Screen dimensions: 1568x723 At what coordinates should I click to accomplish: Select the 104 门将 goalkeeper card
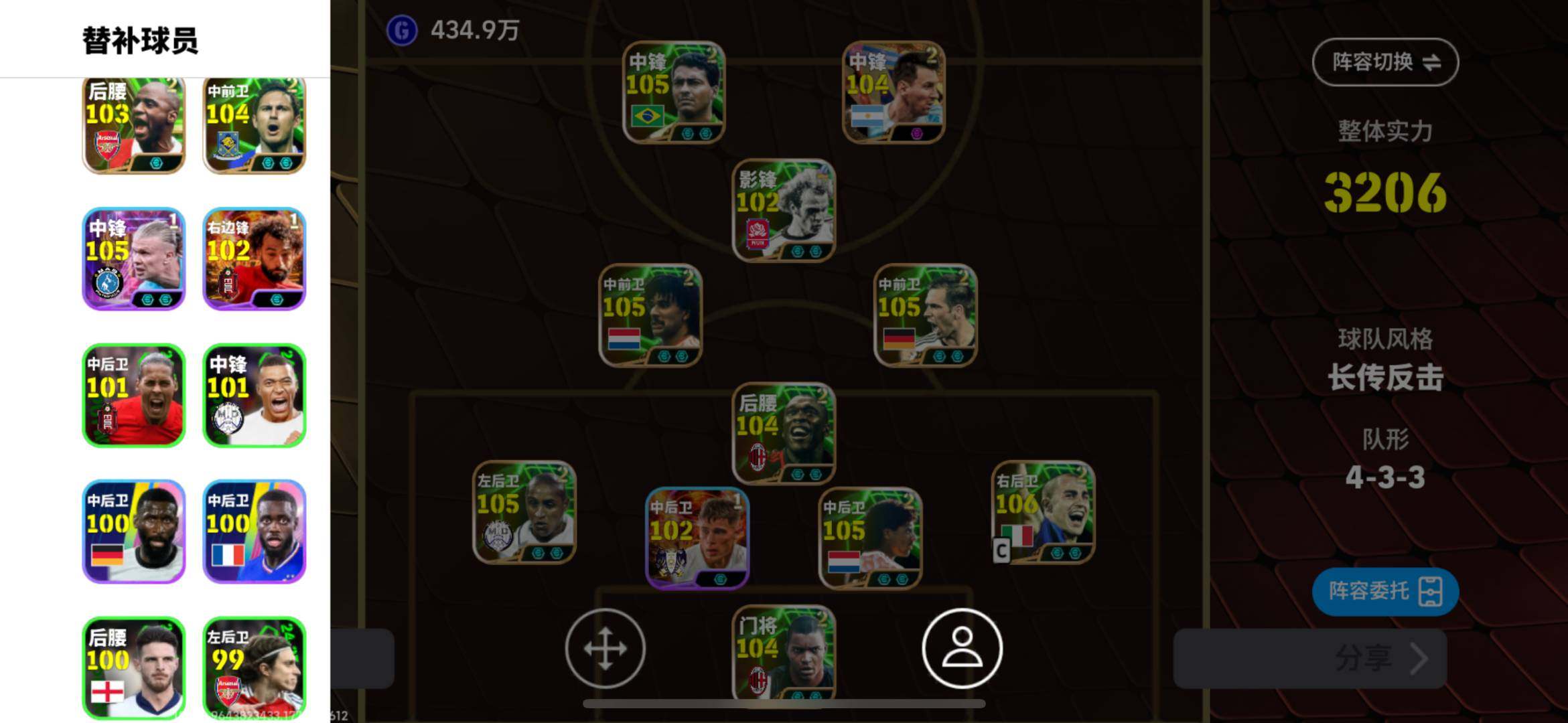click(783, 653)
